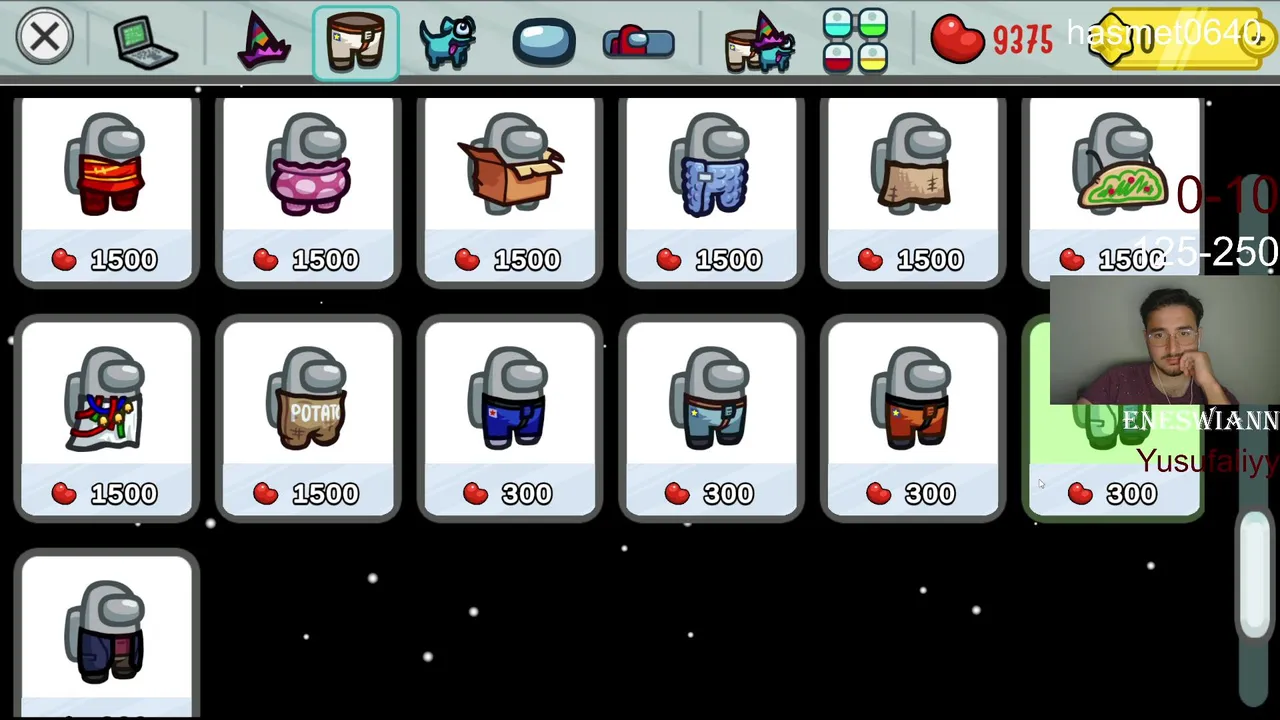Switch to the pets tab
Viewport: 1280px width, 720px height.
click(447, 42)
